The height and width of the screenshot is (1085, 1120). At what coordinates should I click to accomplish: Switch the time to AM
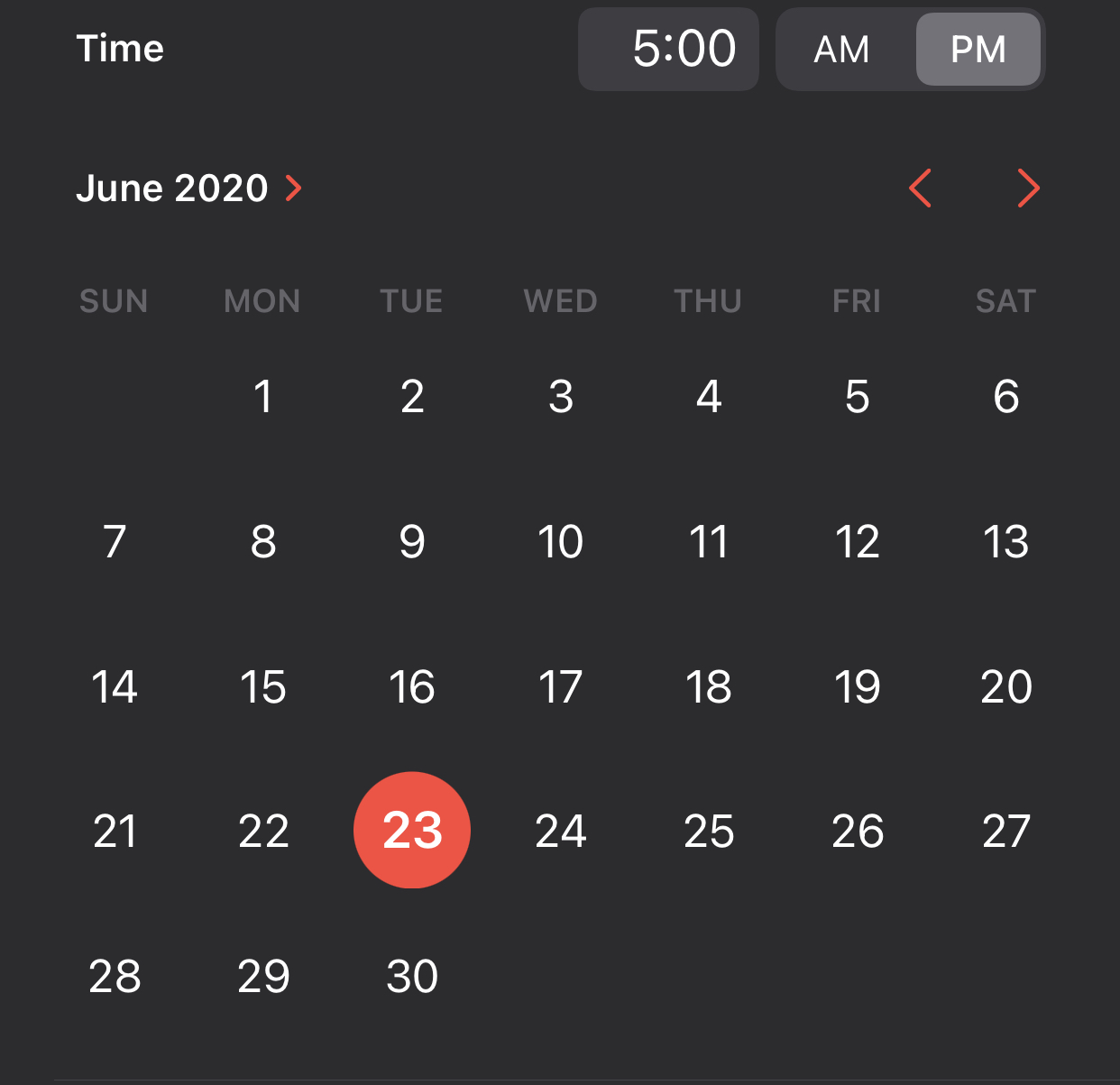[x=841, y=50]
